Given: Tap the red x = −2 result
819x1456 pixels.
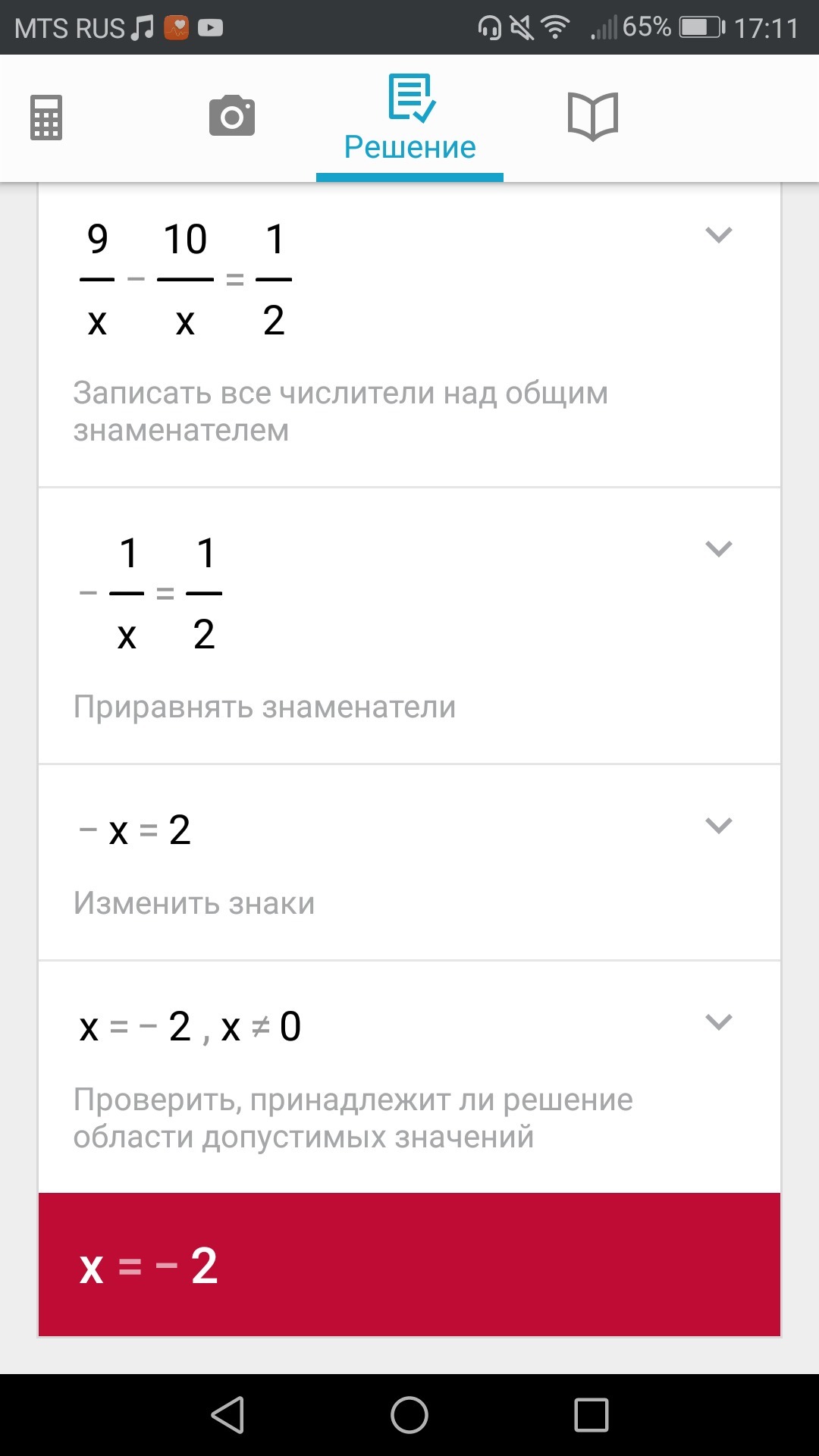Looking at the screenshot, I should tap(409, 1264).
